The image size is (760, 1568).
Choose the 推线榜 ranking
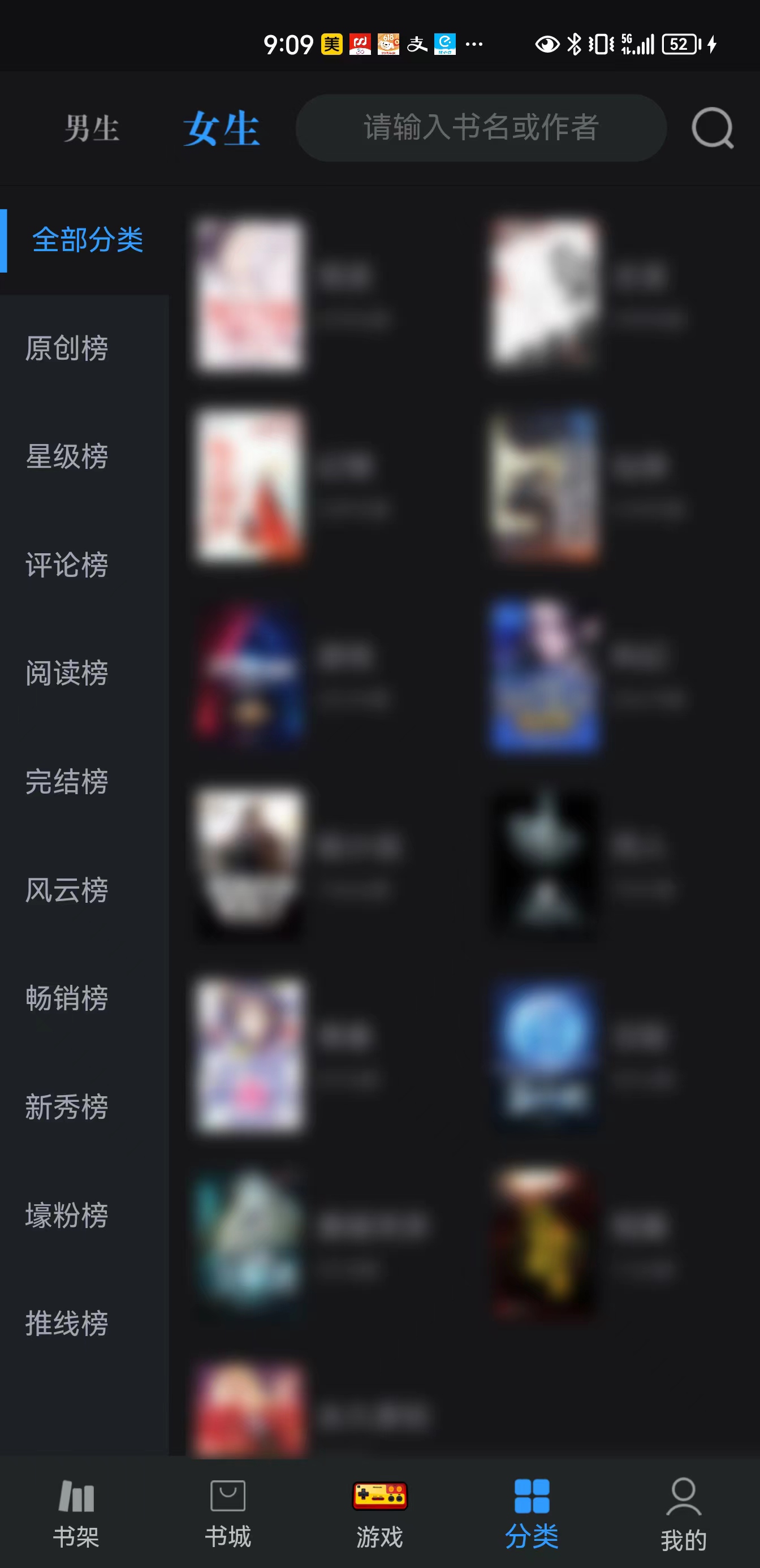pyautogui.click(x=67, y=1323)
